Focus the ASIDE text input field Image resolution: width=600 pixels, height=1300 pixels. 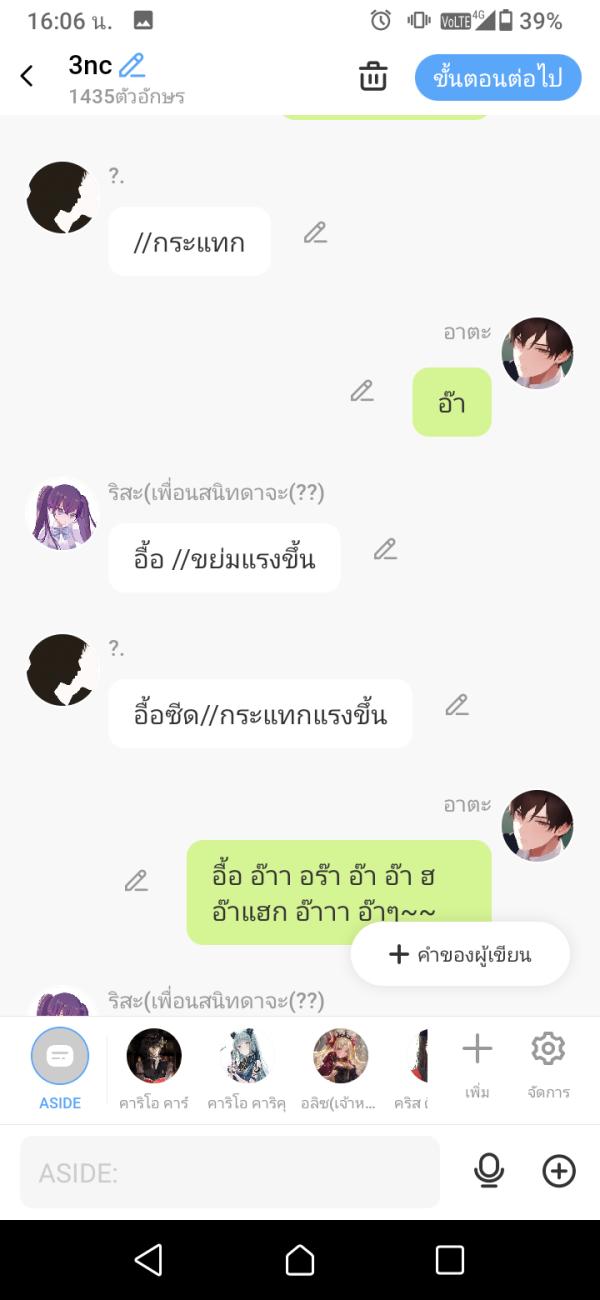pyautogui.click(x=230, y=1172)
